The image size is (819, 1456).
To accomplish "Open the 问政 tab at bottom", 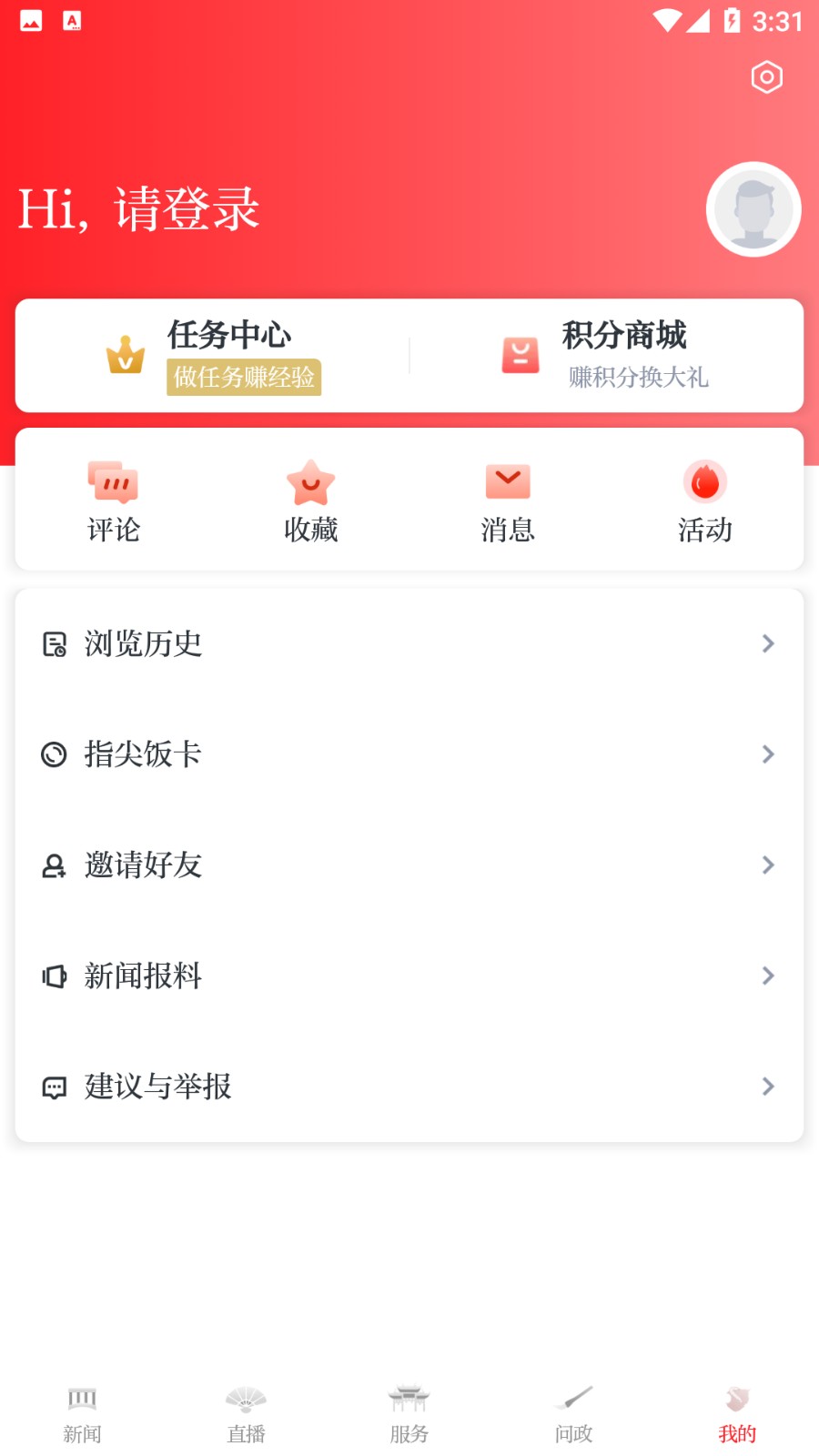I will (x=571, y=1410).
